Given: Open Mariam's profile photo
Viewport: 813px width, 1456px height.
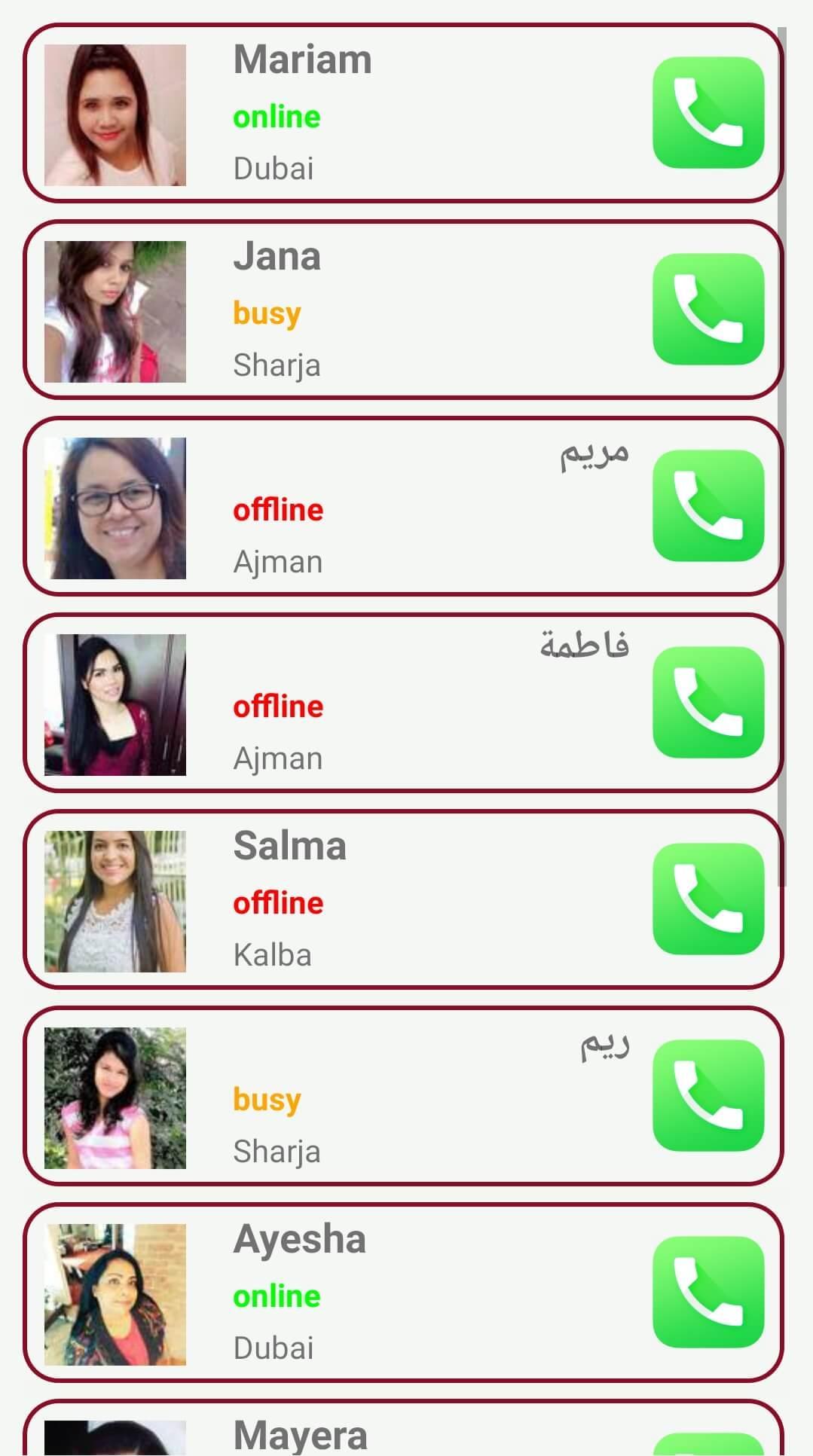Looking at the screenshot, I should click(115, 115).
